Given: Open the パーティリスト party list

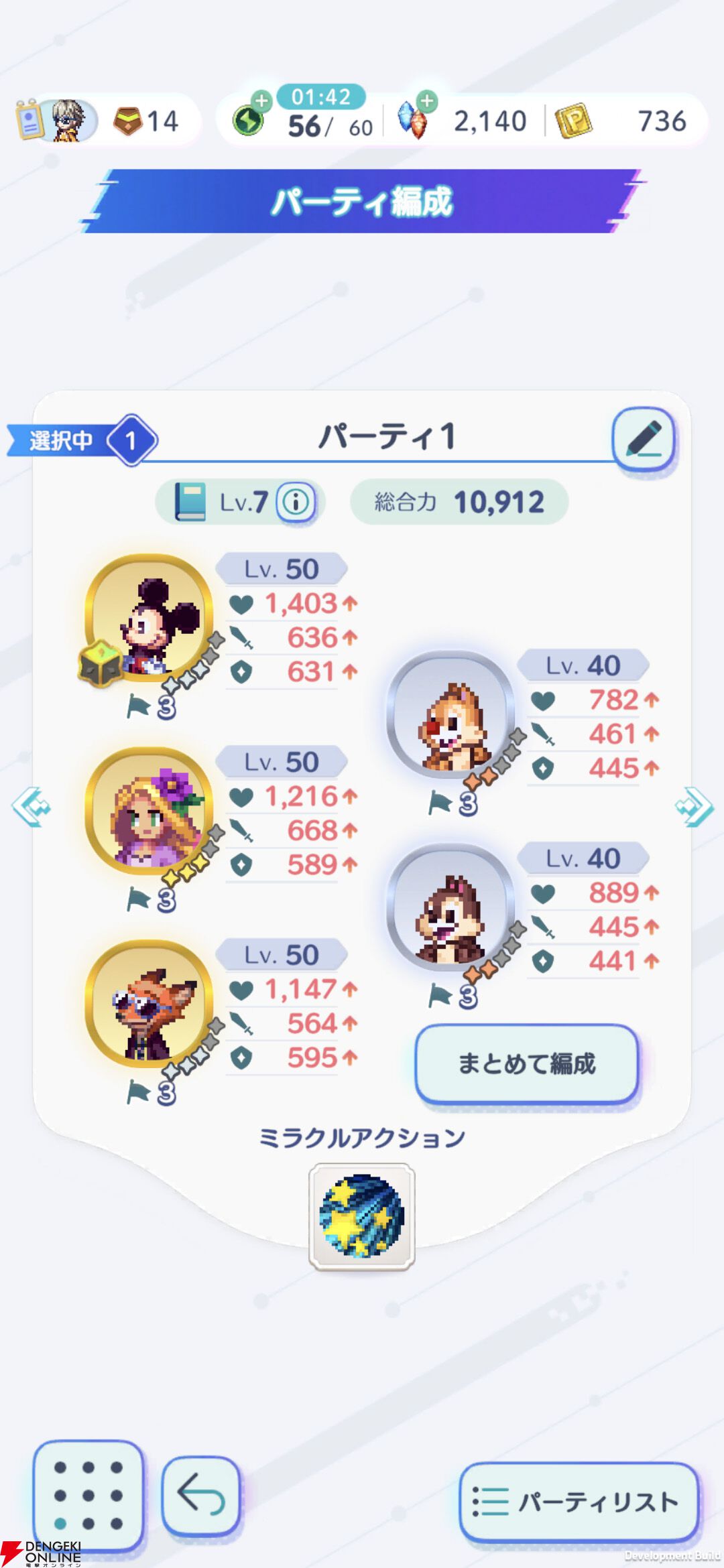Looking at the screenshot, I should tap(579, 1502).
